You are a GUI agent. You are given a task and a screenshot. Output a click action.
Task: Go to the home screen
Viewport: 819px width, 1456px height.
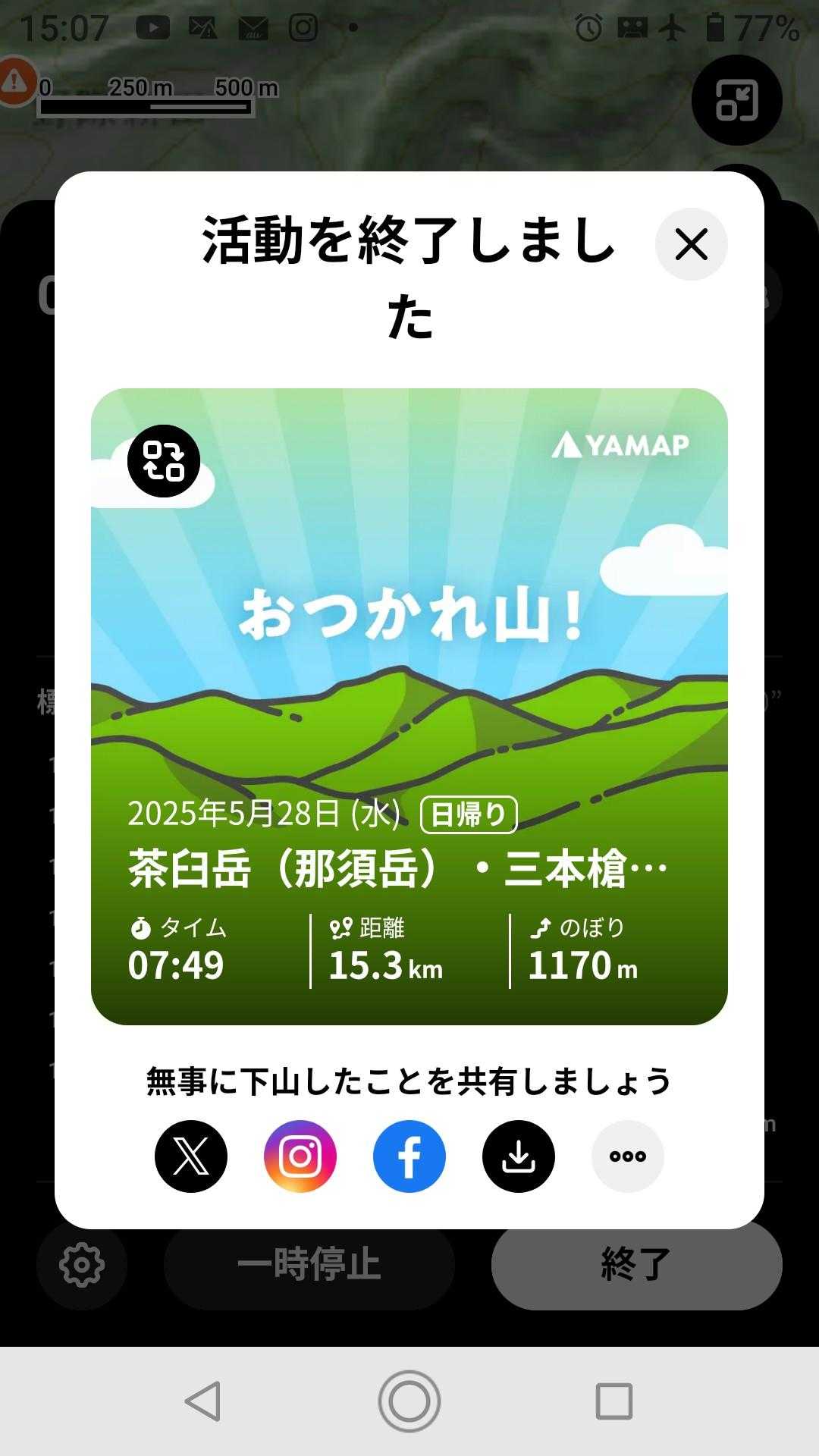pos(409,1401)
